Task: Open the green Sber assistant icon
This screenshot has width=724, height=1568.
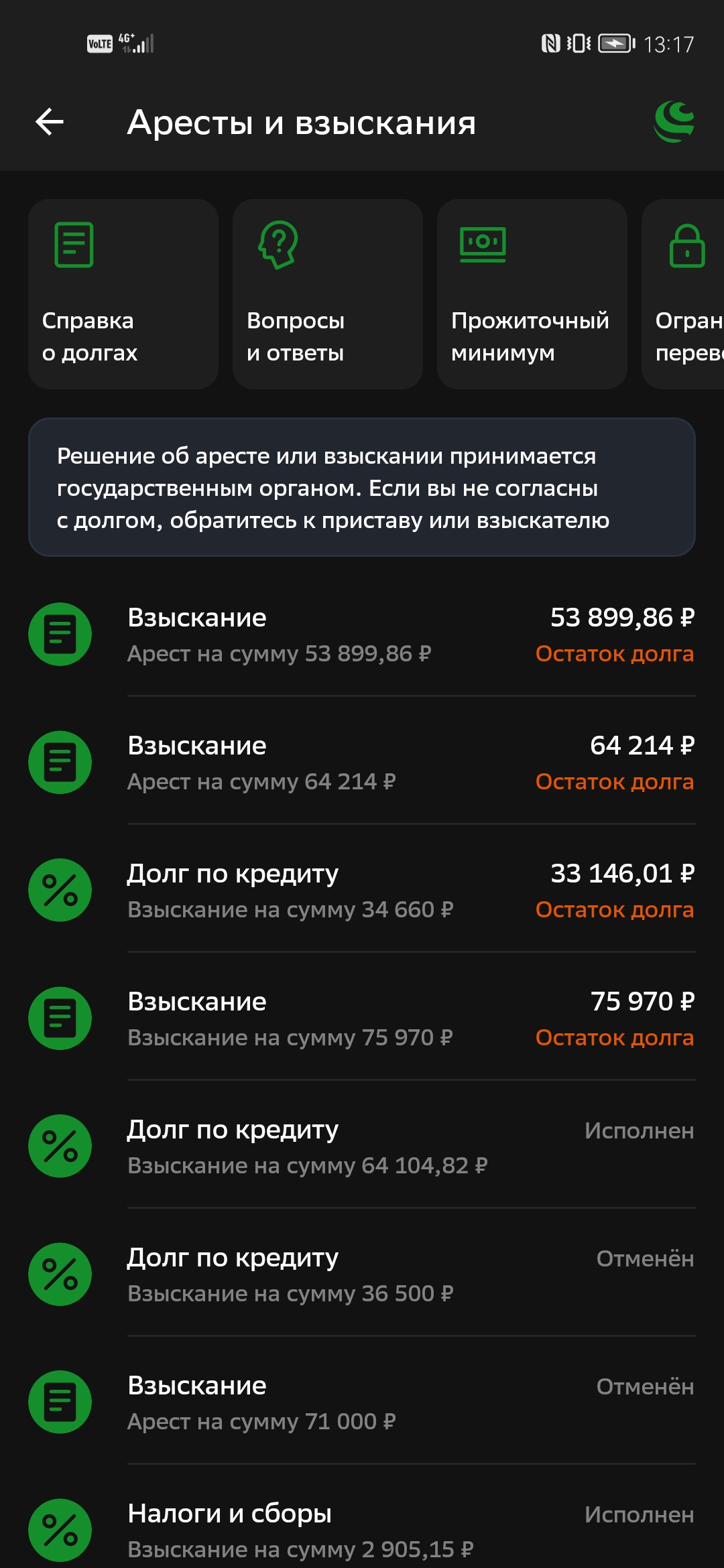Action: [674, 121]
